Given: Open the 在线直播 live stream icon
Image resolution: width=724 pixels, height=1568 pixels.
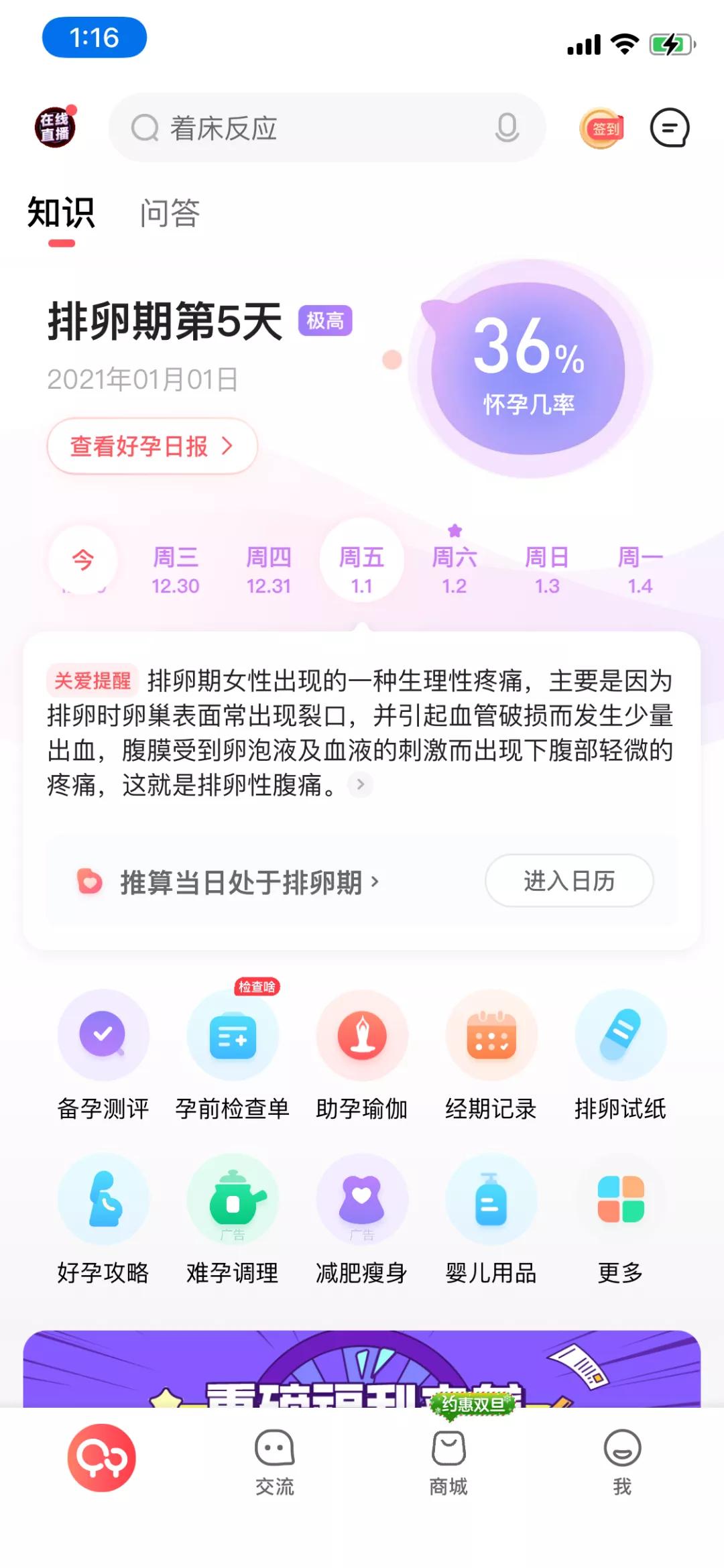Looking at the screenshot, I should (55, 127).
